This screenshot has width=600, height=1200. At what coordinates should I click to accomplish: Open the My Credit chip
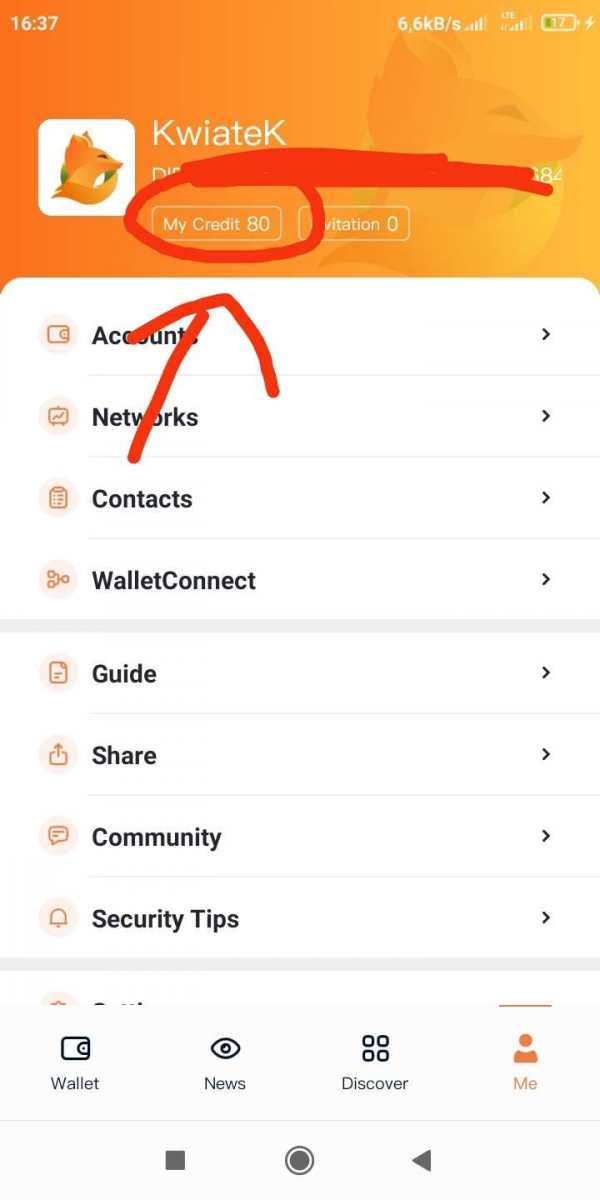216,224
